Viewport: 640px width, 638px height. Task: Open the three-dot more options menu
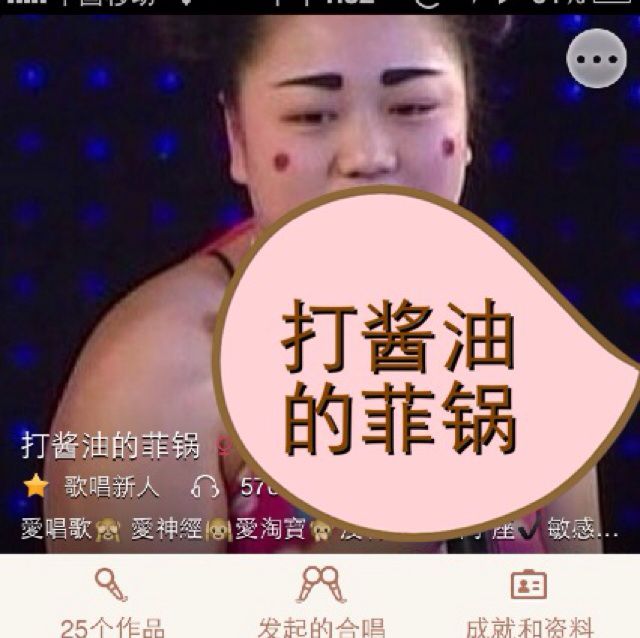coord(596,58)
